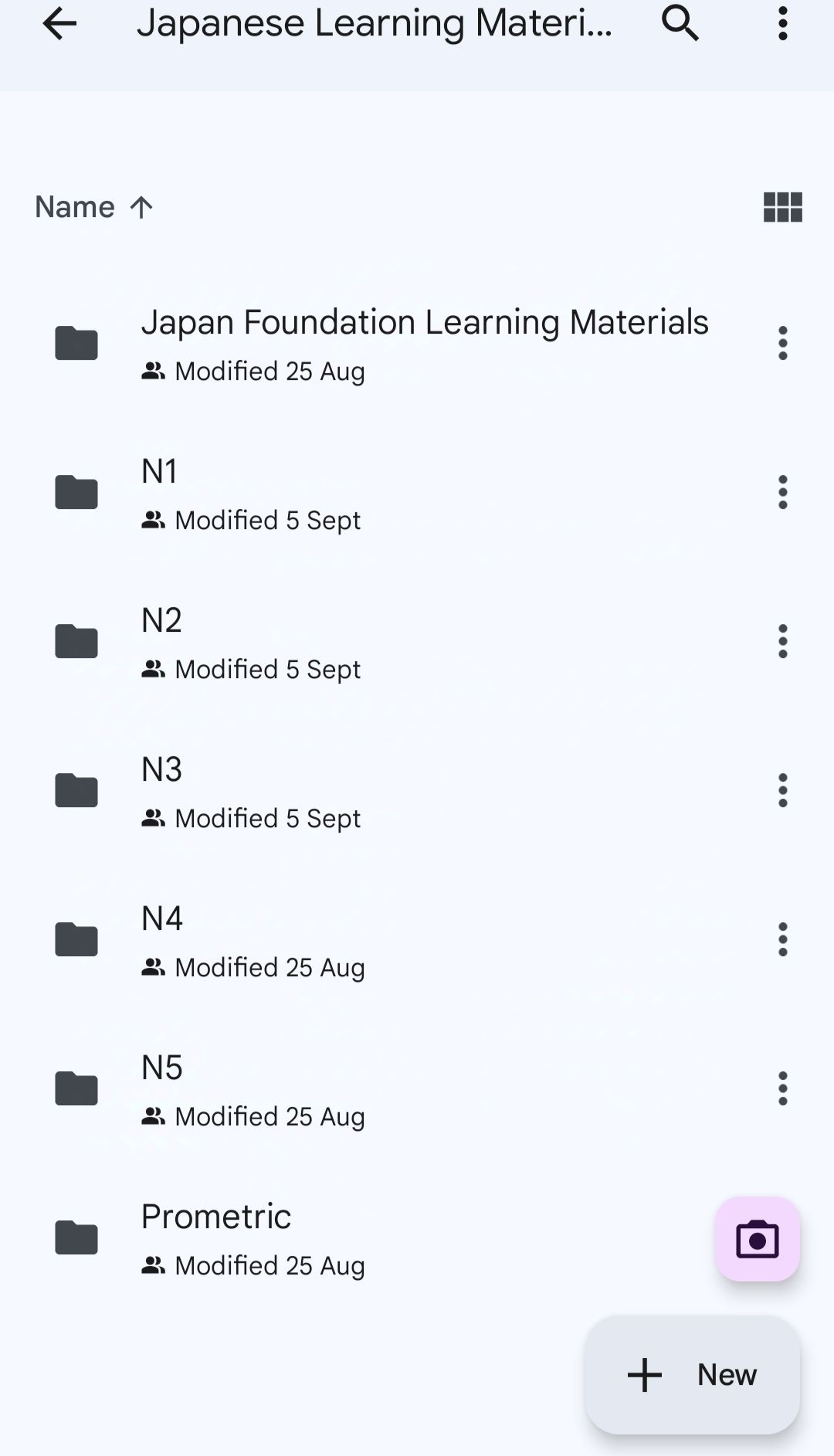Image resolution: width=834 pixels, height=1456 pixels.
Task: Tap the folder icon beside Japan Foundation Learning Materials
Action: point(76,343)
